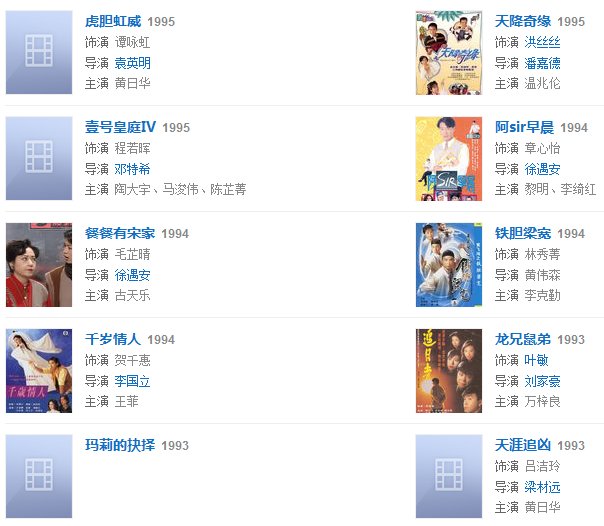The height and width of the screenshot is (526, 604).
Task: Open the 壹号皇庭IV title link
Action: pos(120,127)
